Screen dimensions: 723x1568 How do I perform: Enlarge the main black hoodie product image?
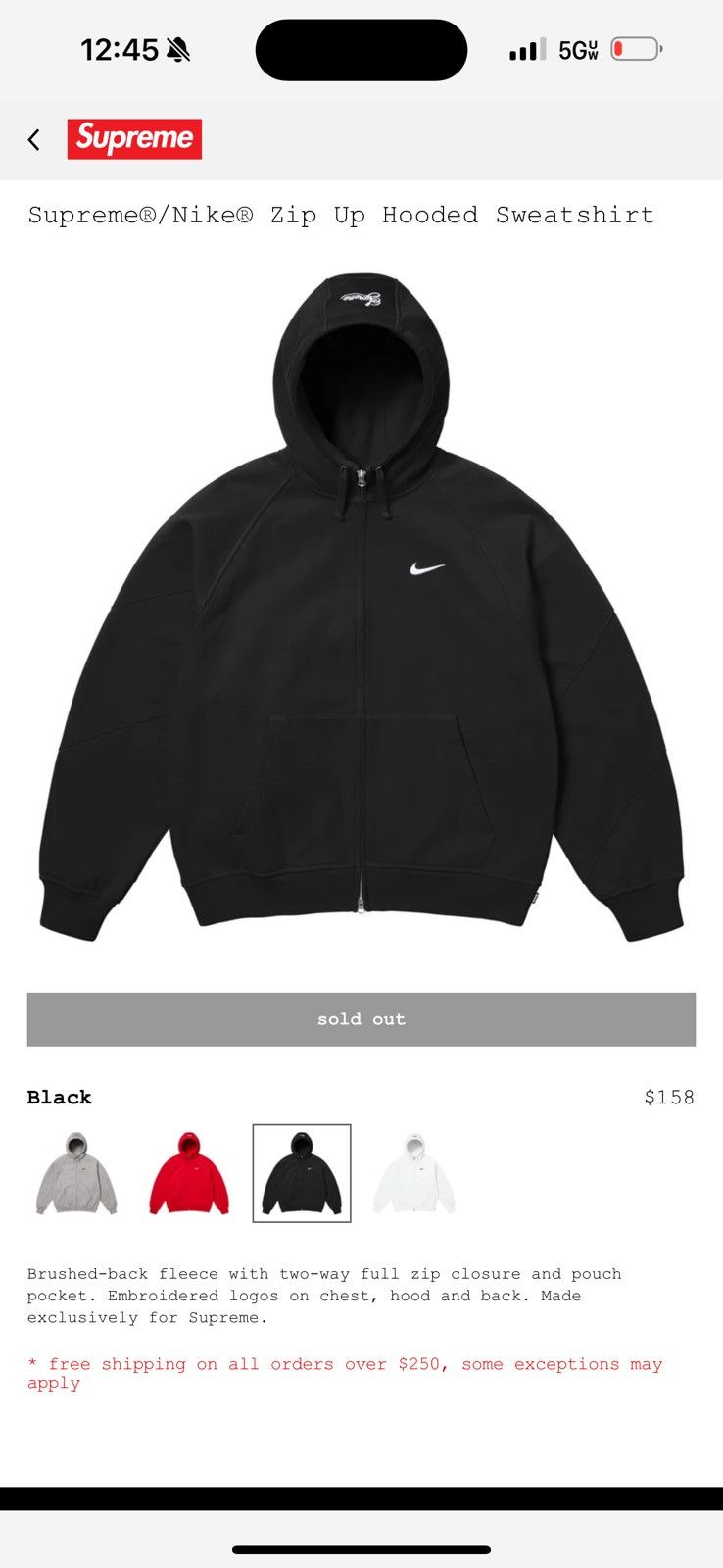[361, 608]
